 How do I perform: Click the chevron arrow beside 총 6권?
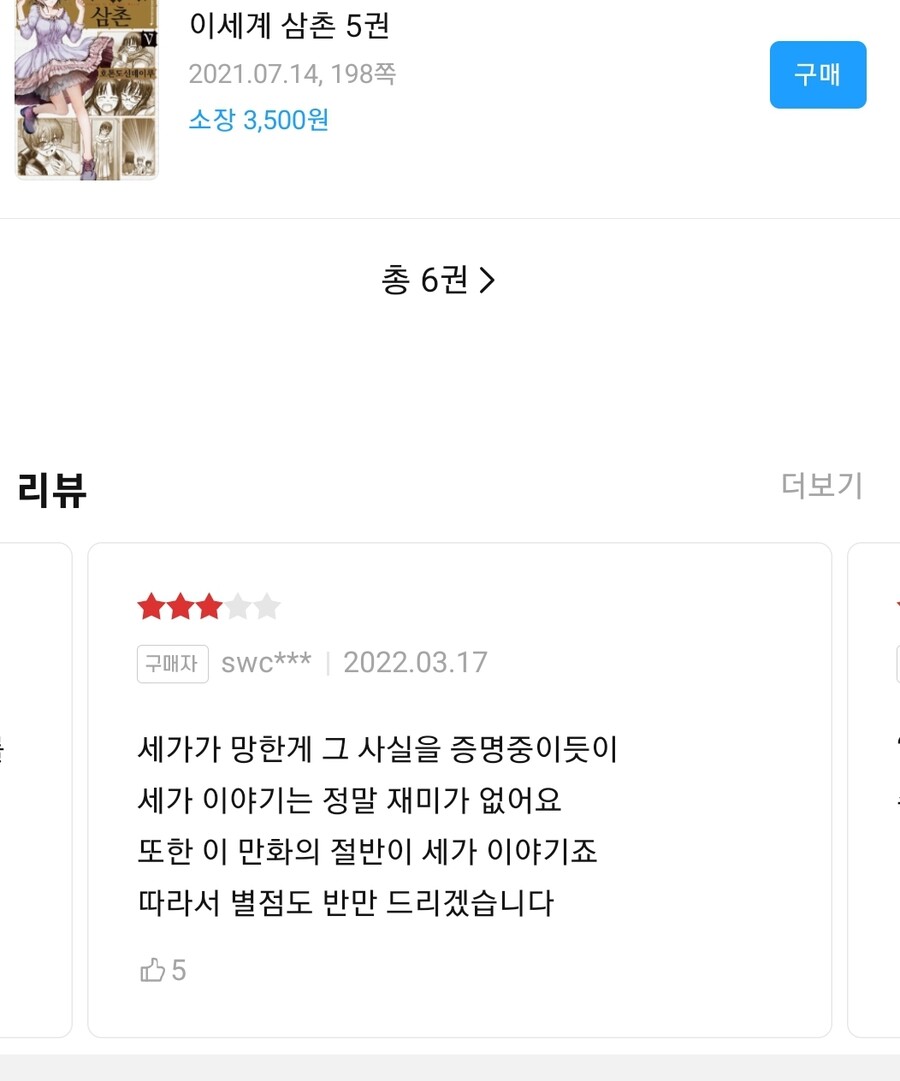489,281
